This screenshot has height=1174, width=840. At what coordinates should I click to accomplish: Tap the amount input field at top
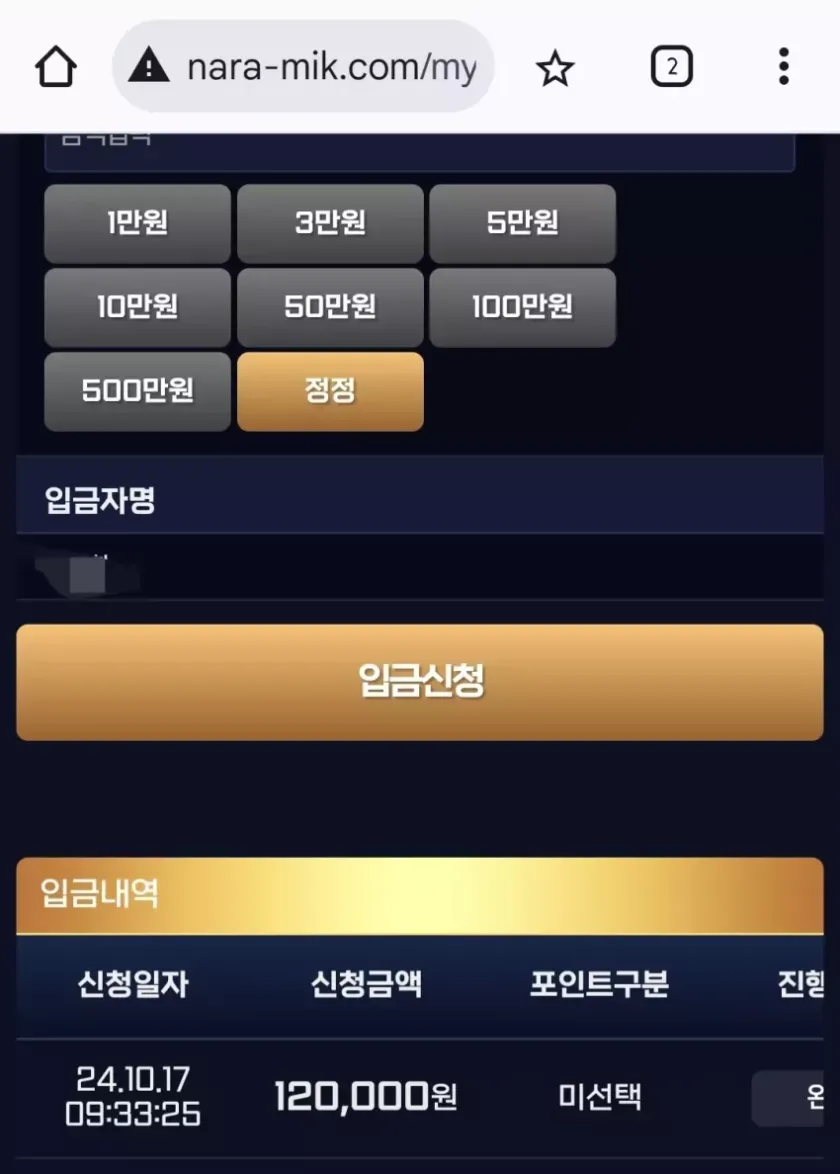click(420, 150)
